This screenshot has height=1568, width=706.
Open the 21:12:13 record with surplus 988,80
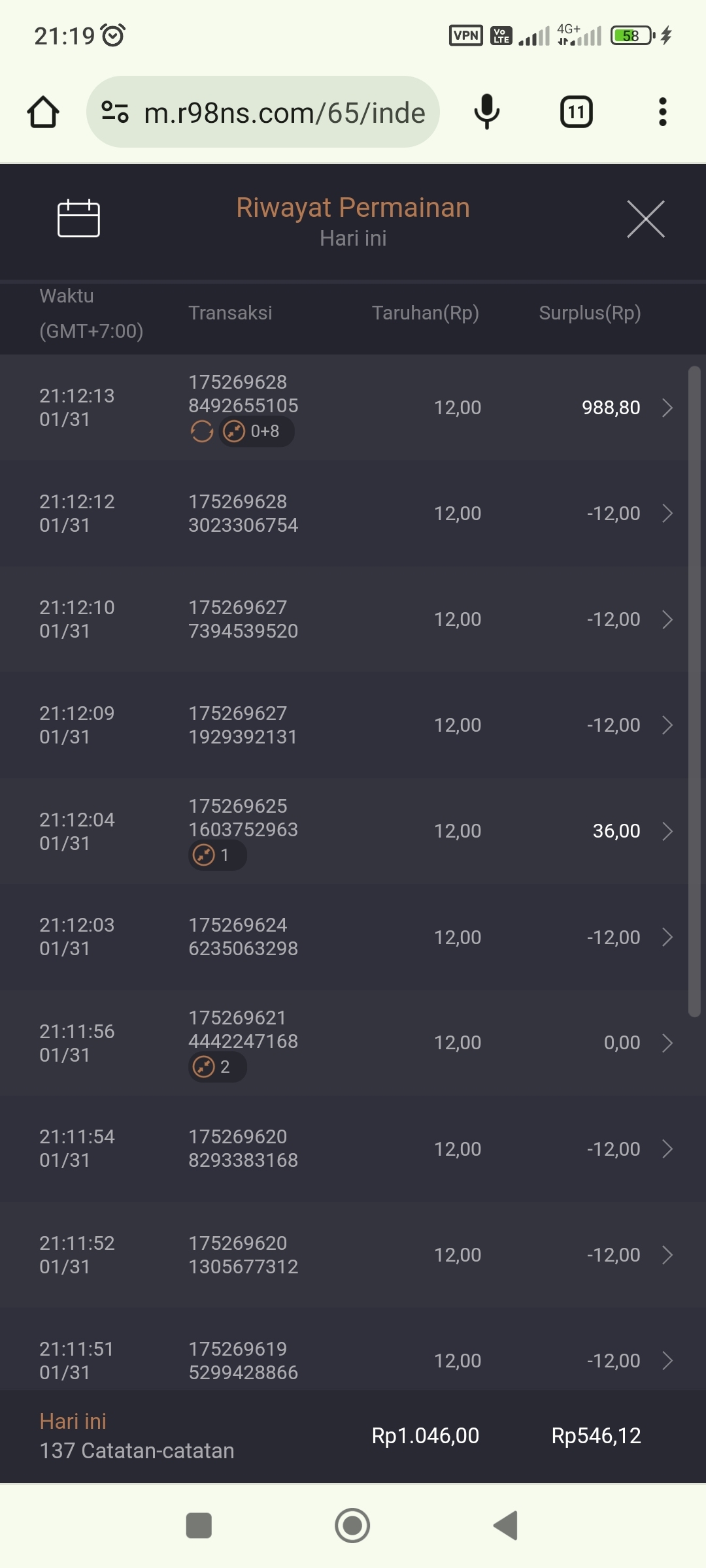667,408
